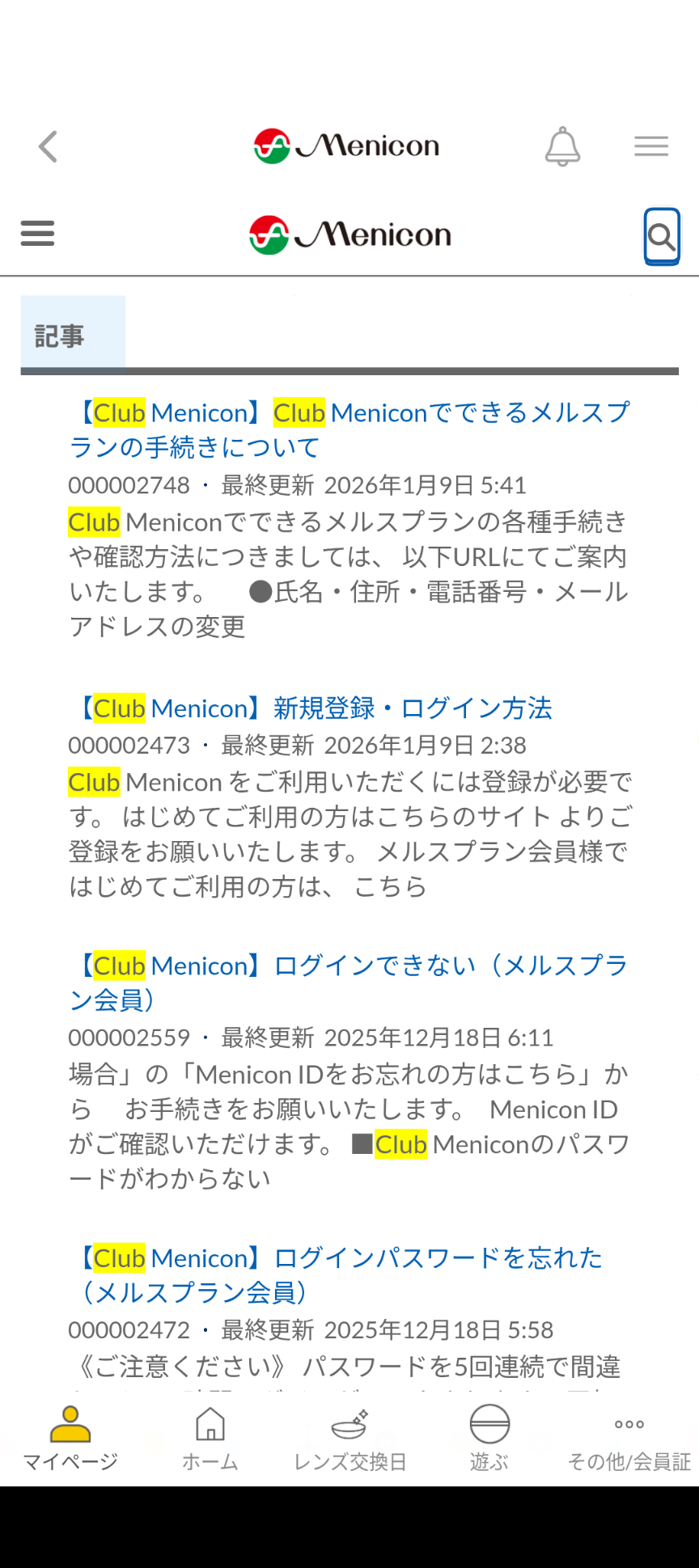Open the site menu beside Menicon logo
The height and width of the screenshot is (1568, 699).
pos(37,234)
